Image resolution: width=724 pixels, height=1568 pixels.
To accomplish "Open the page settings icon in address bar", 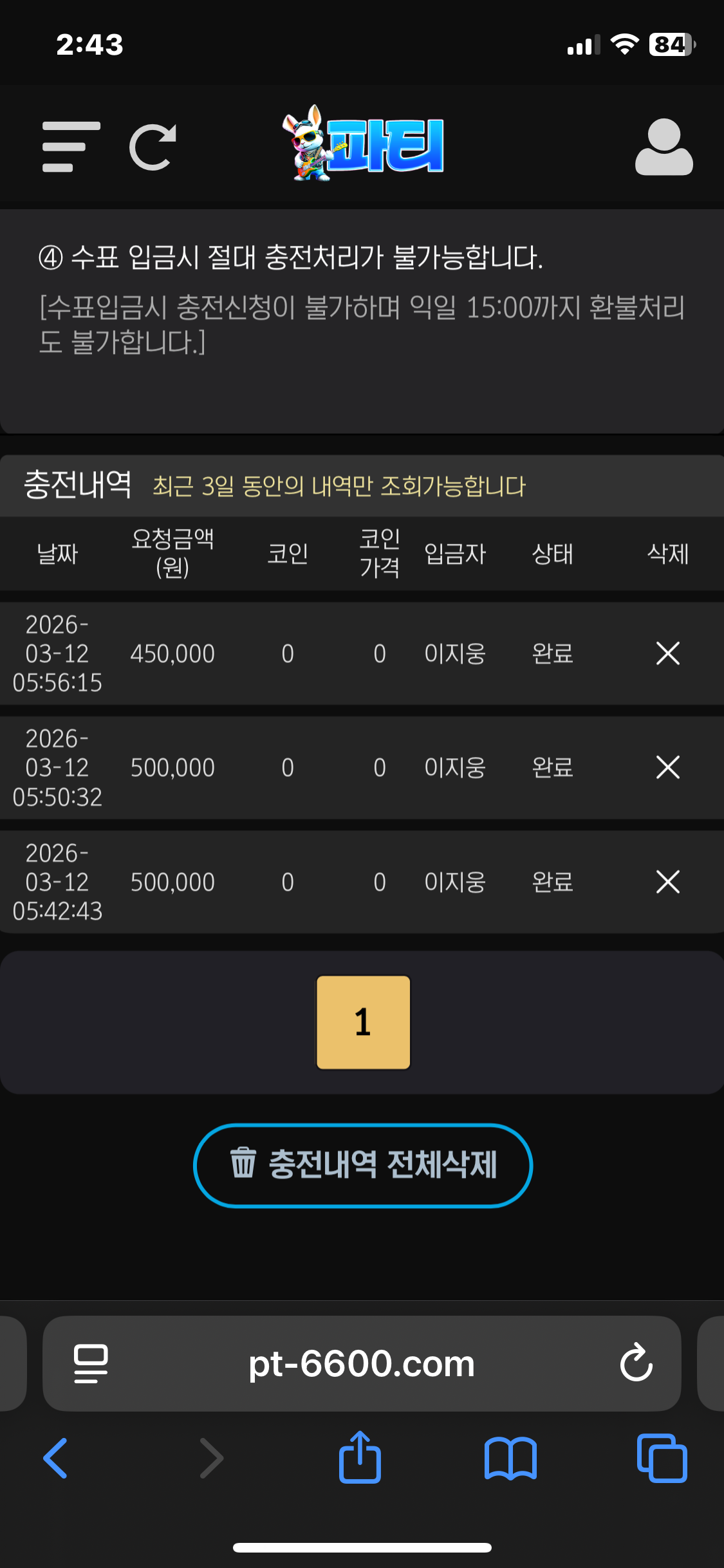I will 91,1363.
